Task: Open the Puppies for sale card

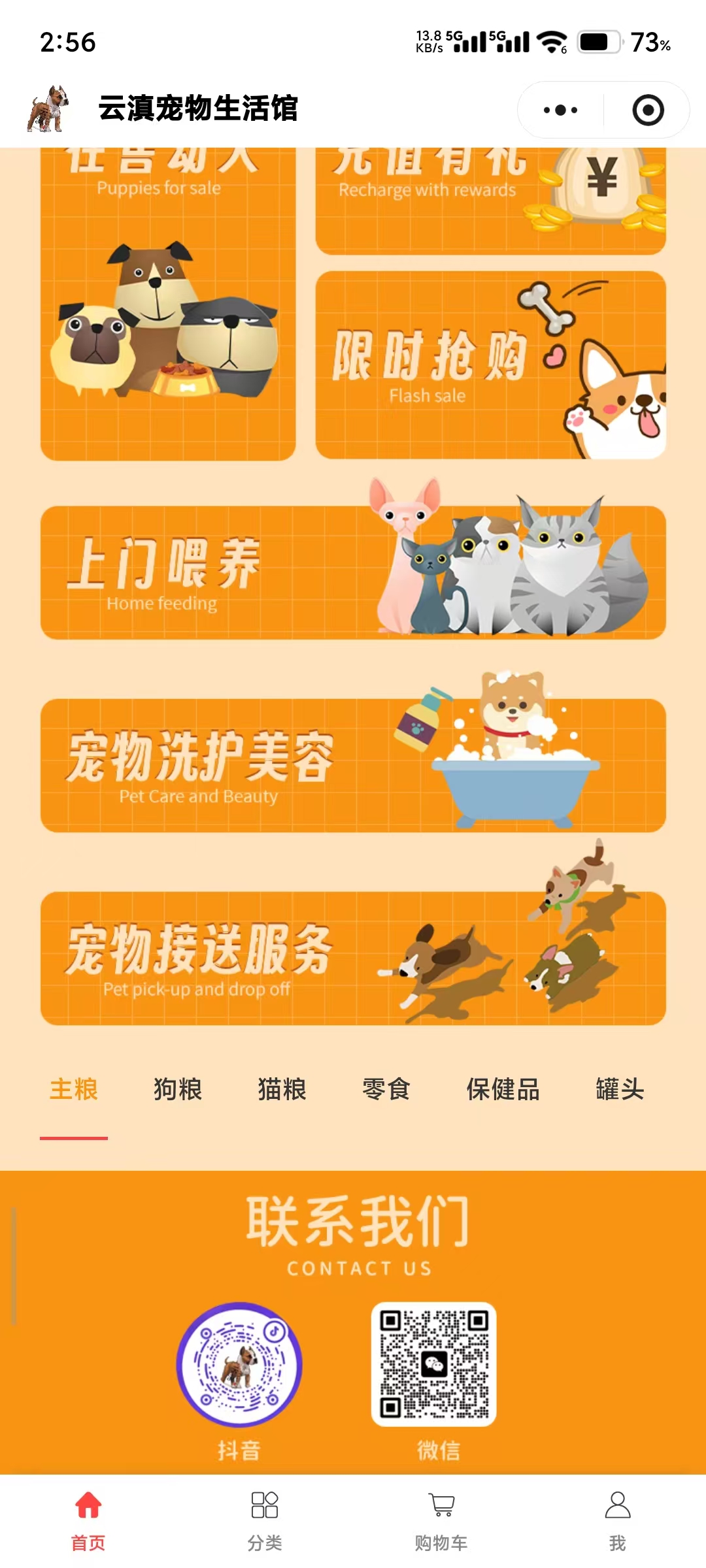Action: coord(168,304)
